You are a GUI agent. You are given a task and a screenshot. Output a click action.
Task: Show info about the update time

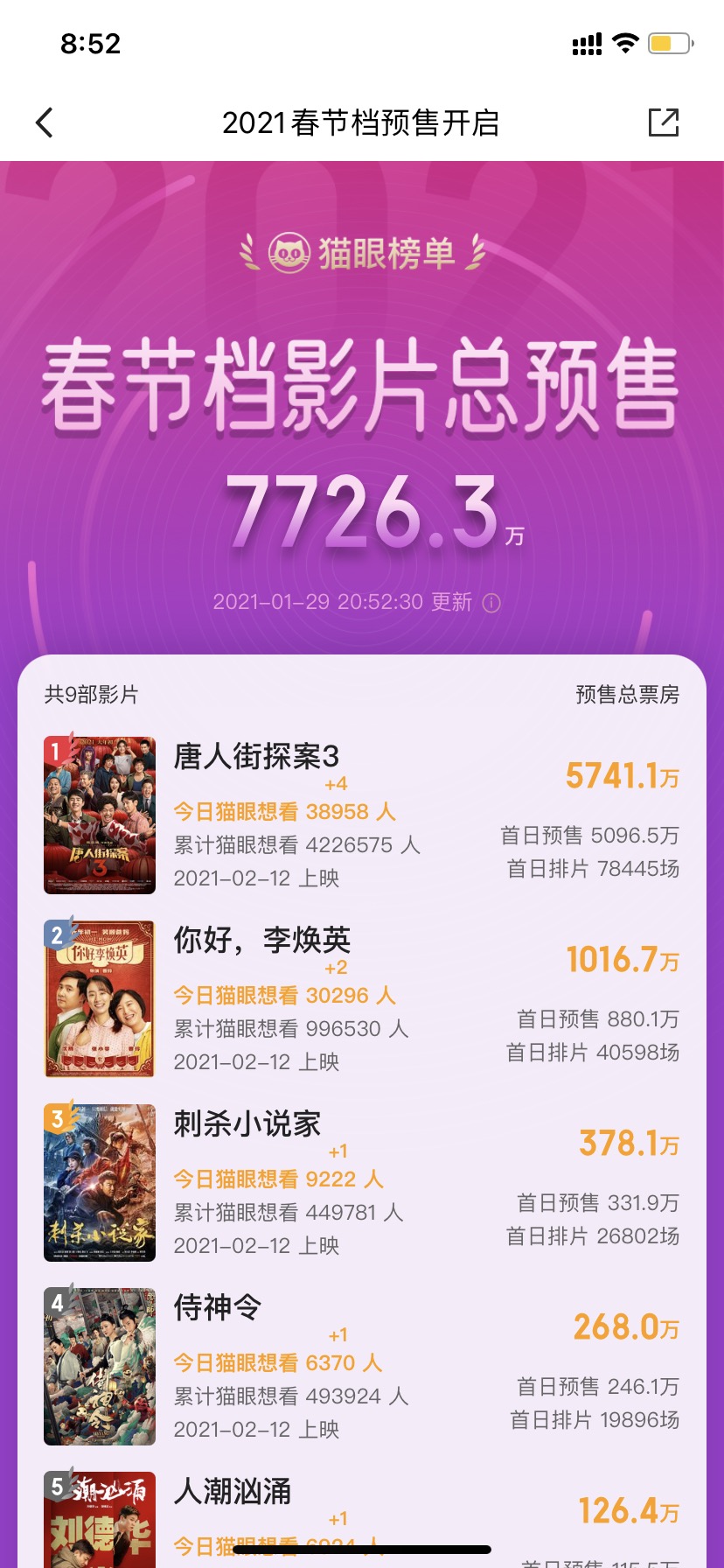tap(492, 603)
